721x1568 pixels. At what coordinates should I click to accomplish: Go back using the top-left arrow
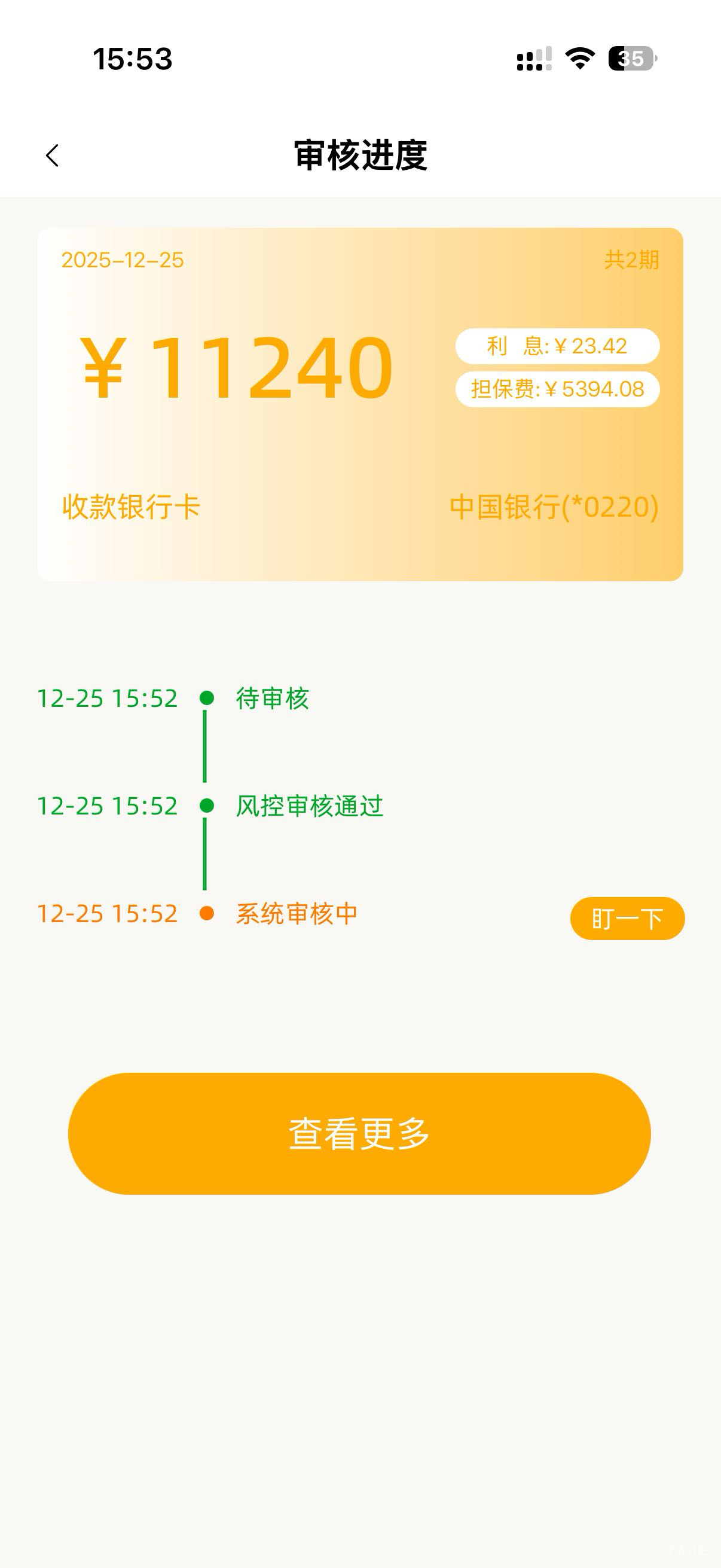[x=53, y=155]
